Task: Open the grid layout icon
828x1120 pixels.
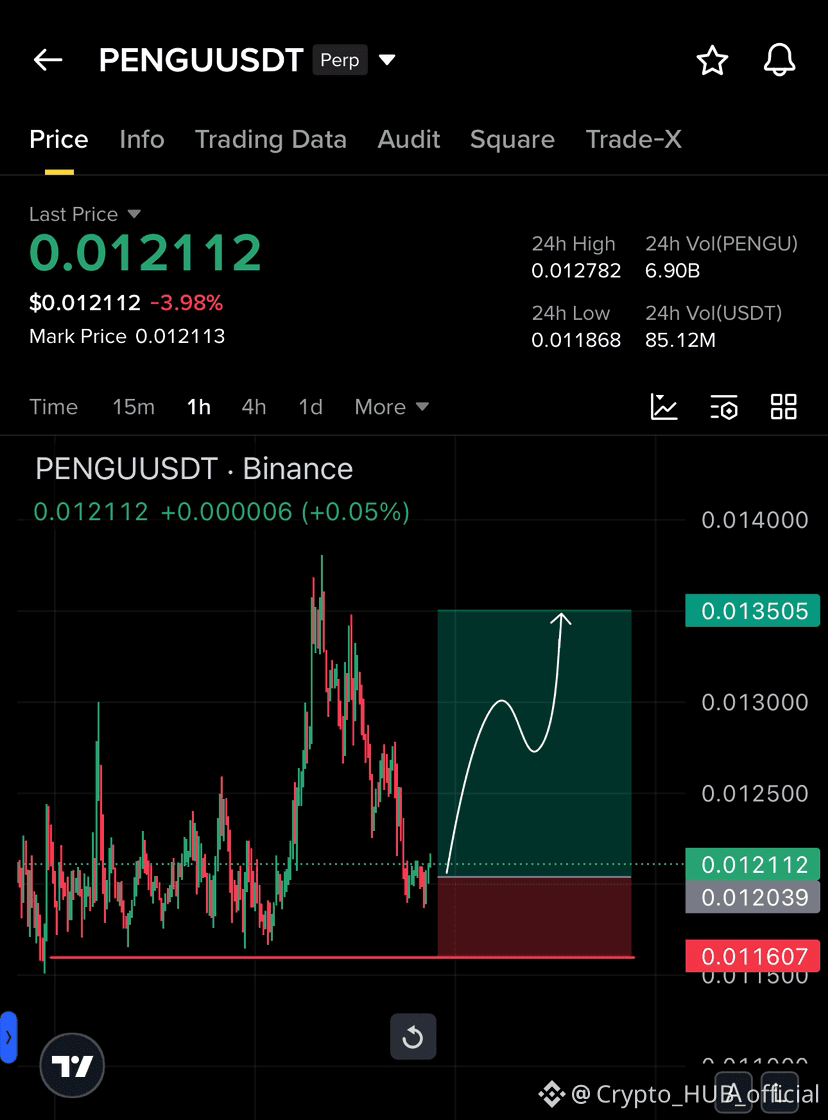Action: pyautogui.click(x=783, y=407)
